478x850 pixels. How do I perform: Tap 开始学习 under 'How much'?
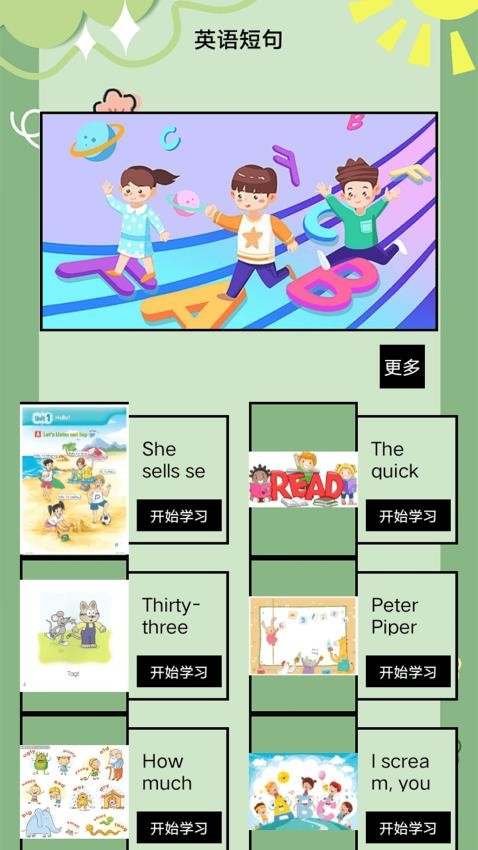click(179, 828)
